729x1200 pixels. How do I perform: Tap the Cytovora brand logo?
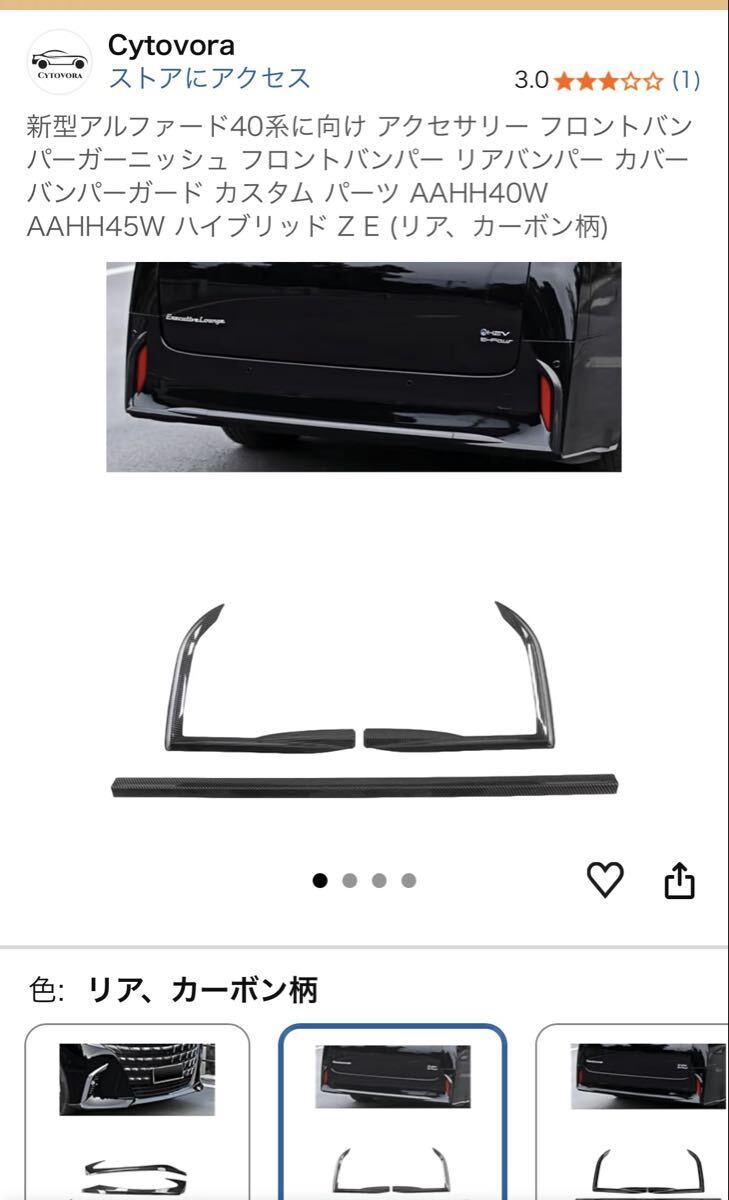tap(59, 62)
